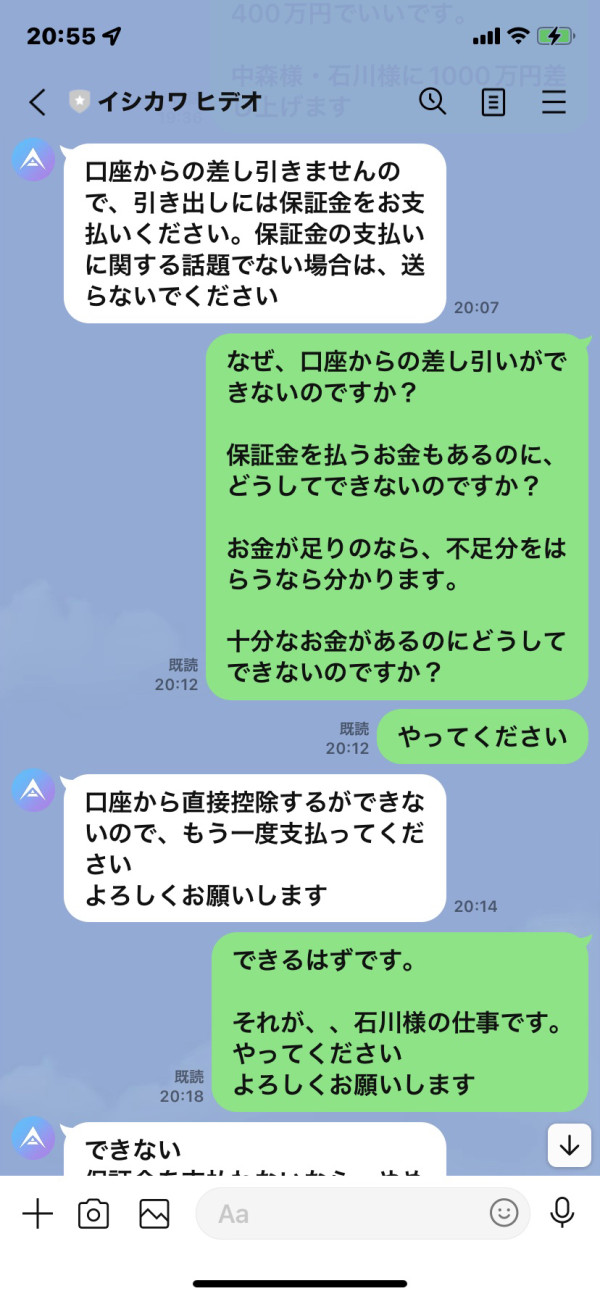Launch the camera from the chat bar
The width and height of the screenshot is (600, 1299).
93,1214
